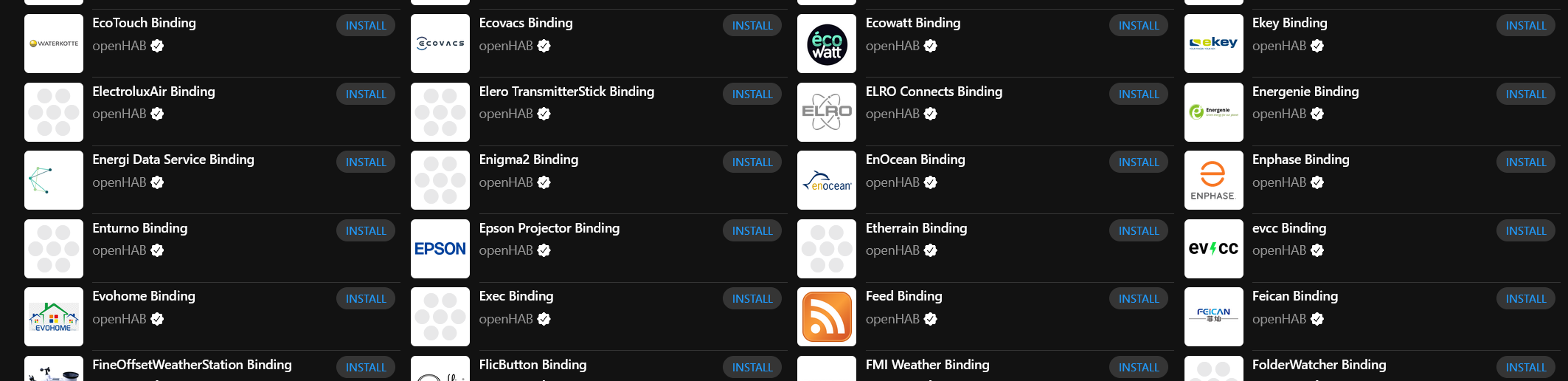The width and height of the screenshot is (1568, 381).
Task: Install the Etherrain Binding
Action: [x=1138, y=231]
